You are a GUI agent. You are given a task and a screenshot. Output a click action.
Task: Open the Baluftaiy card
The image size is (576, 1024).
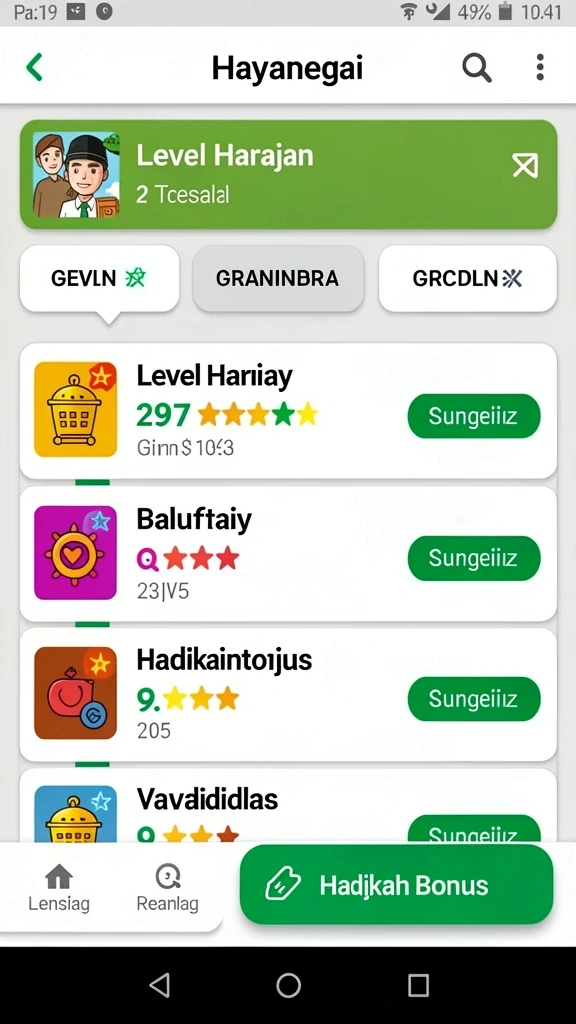click(x=288, y=554)
